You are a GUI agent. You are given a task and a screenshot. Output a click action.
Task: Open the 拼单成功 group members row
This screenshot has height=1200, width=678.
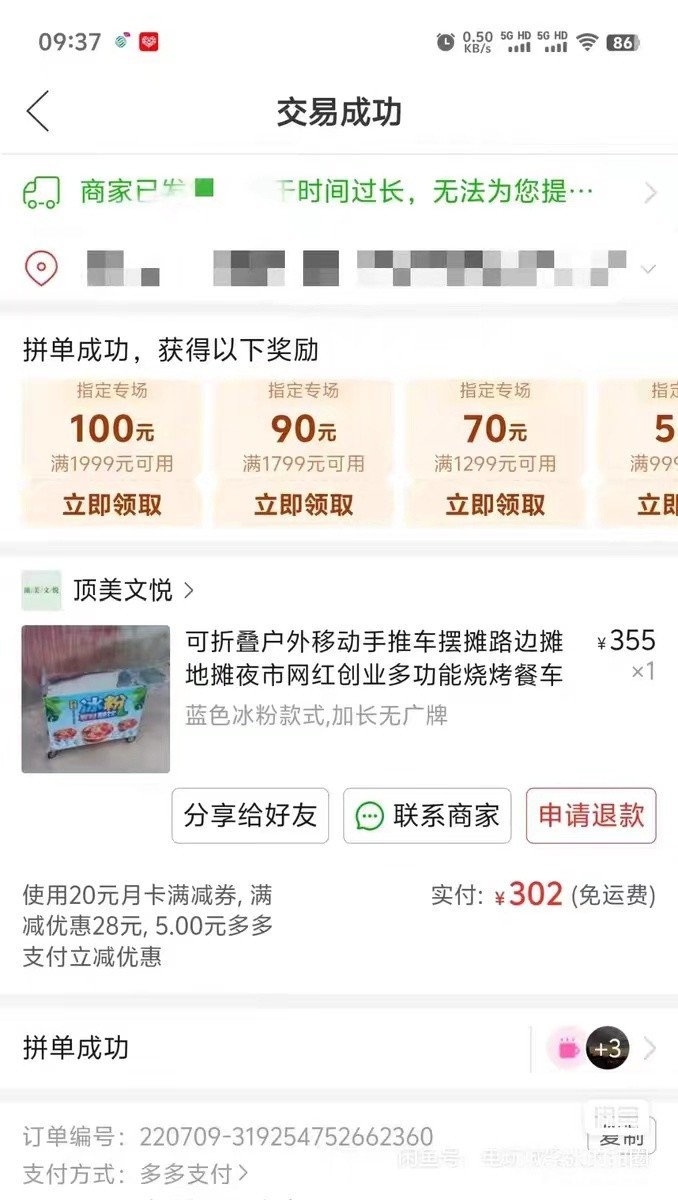(339, 1048)
